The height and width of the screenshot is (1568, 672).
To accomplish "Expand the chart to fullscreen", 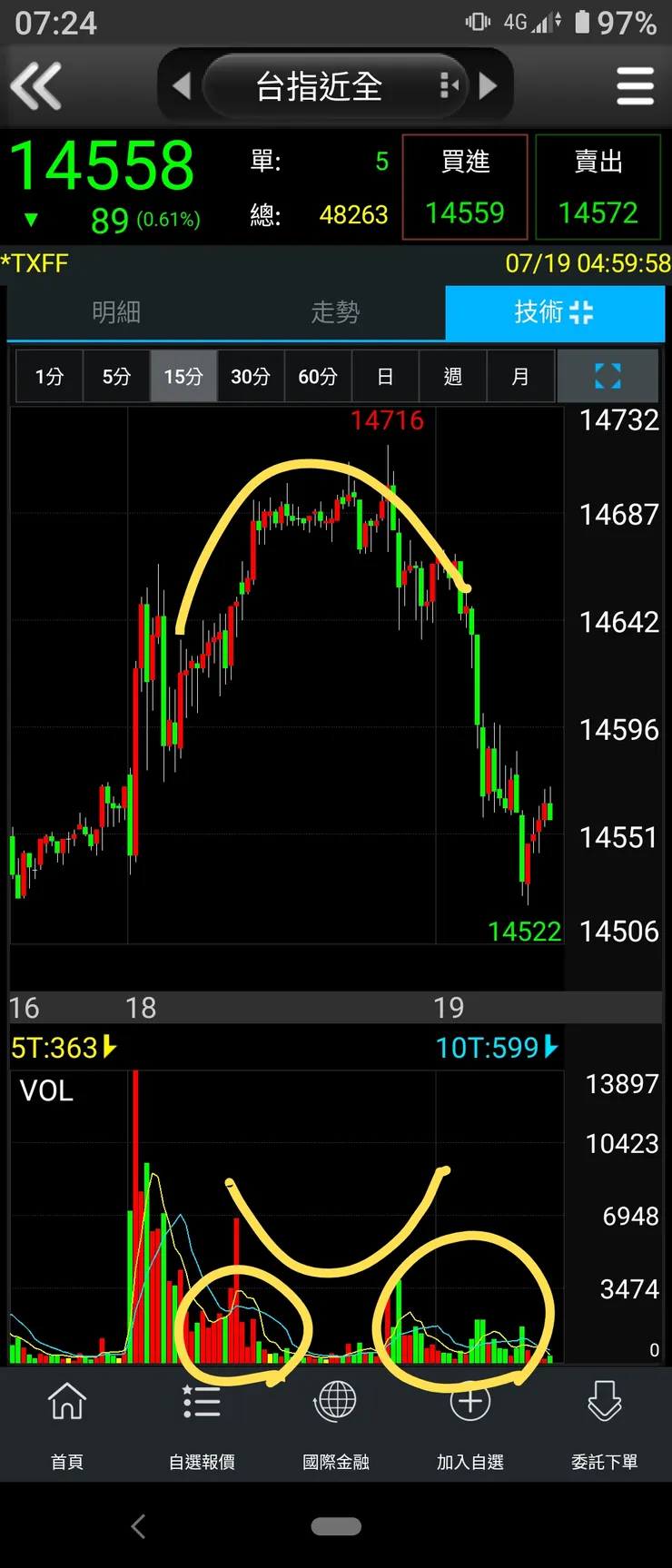I will tap(608, 376).
